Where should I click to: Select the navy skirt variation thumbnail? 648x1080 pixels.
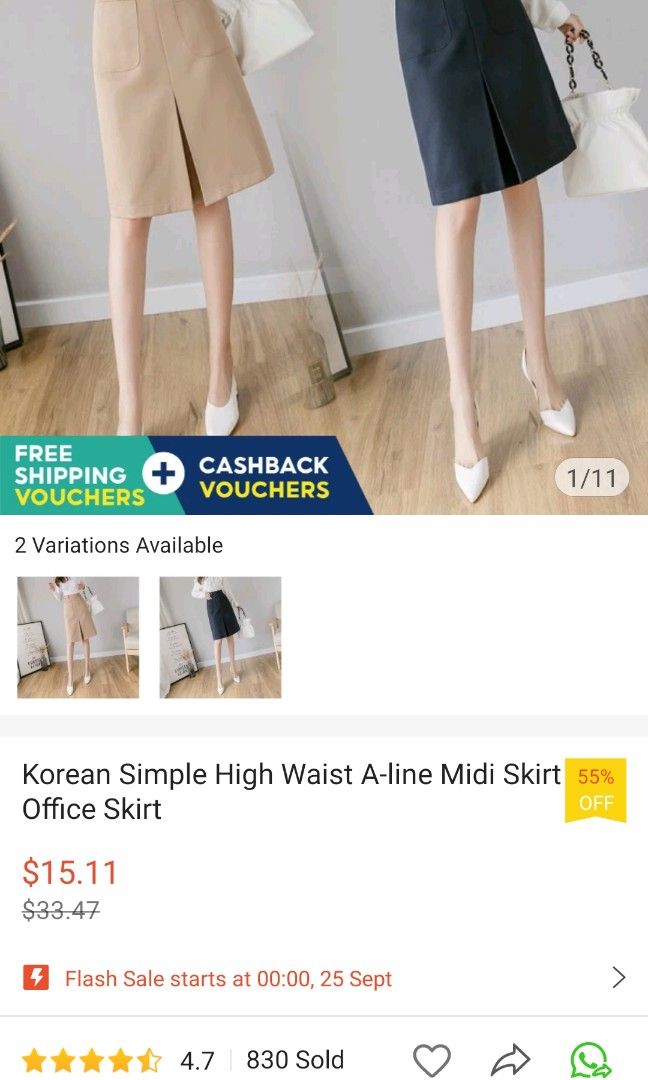tap(220, 637)
